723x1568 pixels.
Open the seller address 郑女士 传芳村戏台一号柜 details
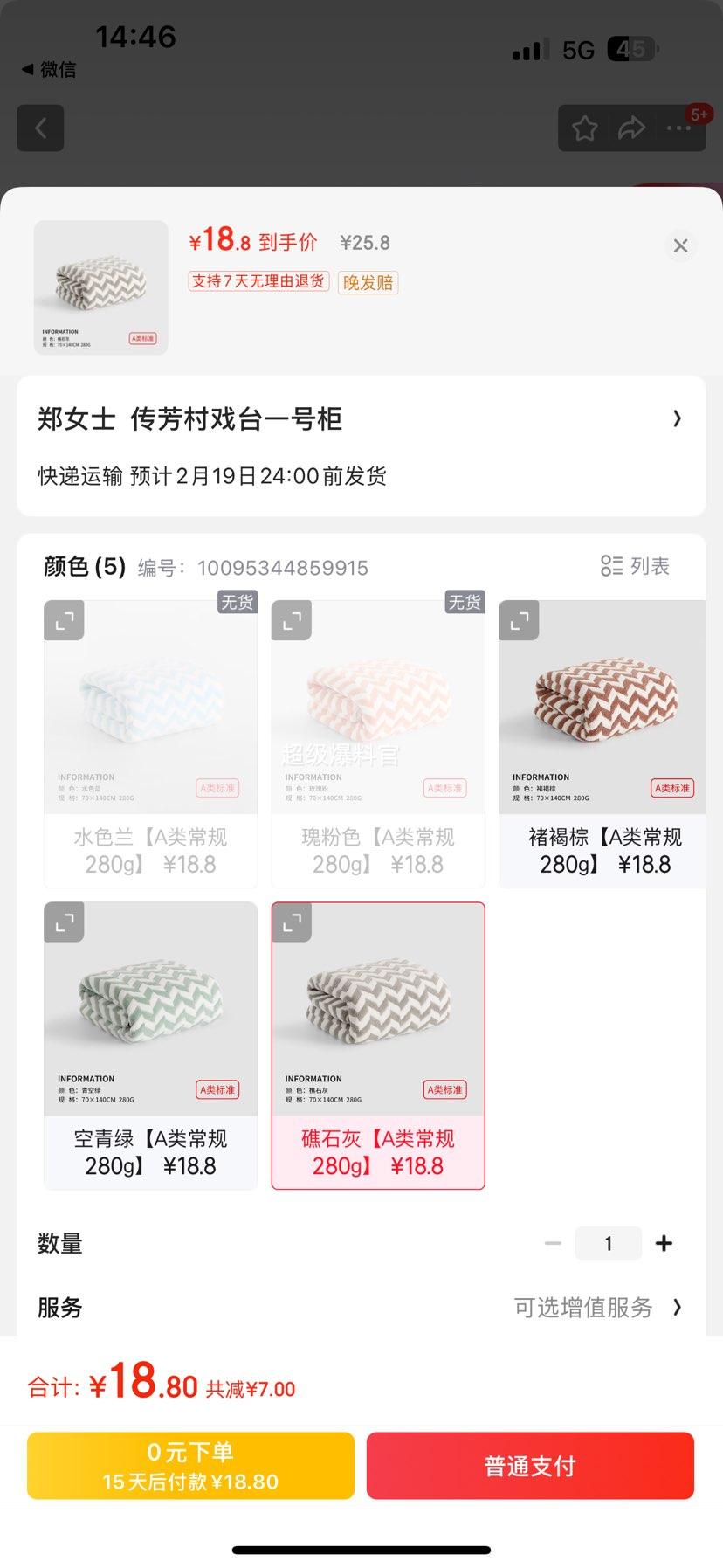pyautogui.click(x=361, y=419)
